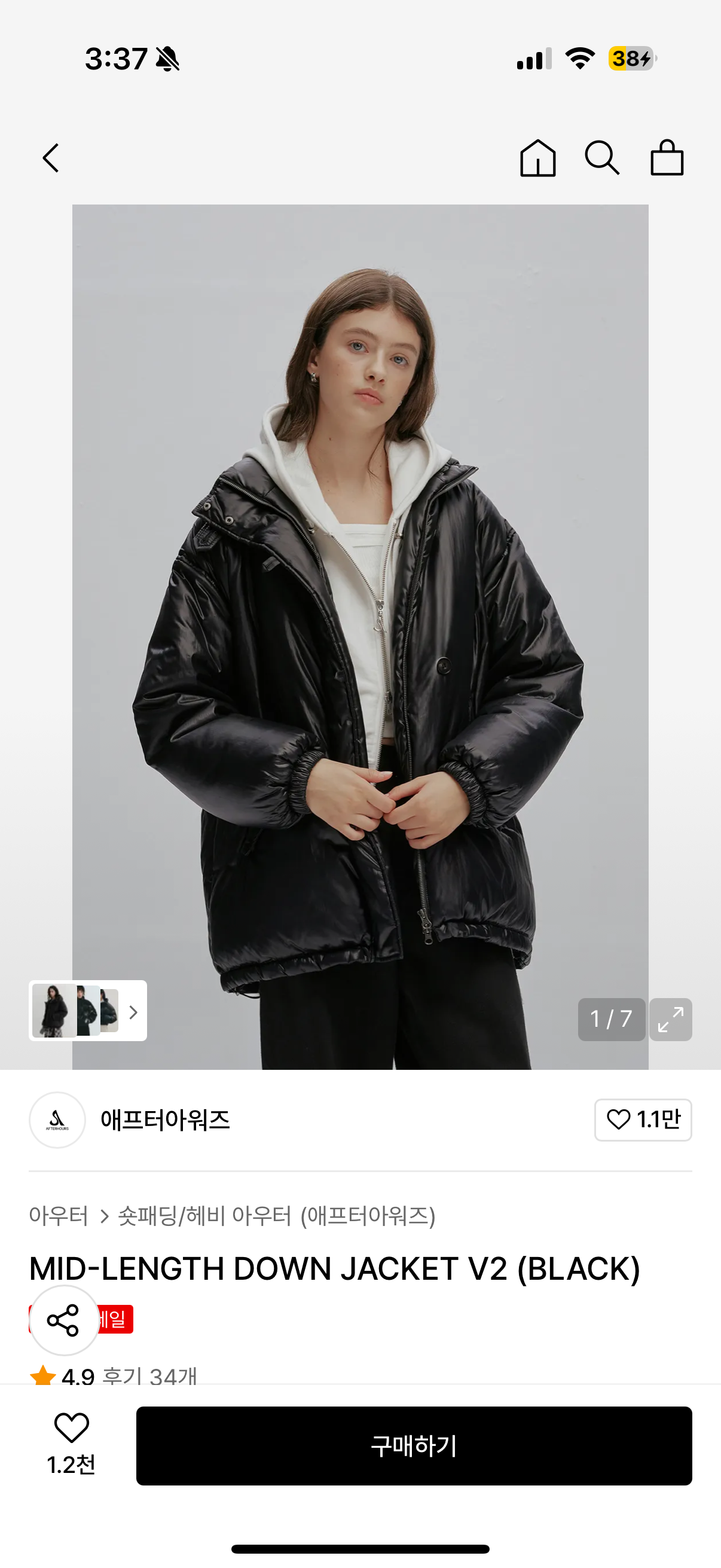Open the home icon in the top bar
This screenshot has width=721, height=1568.
tap(537, 158)
